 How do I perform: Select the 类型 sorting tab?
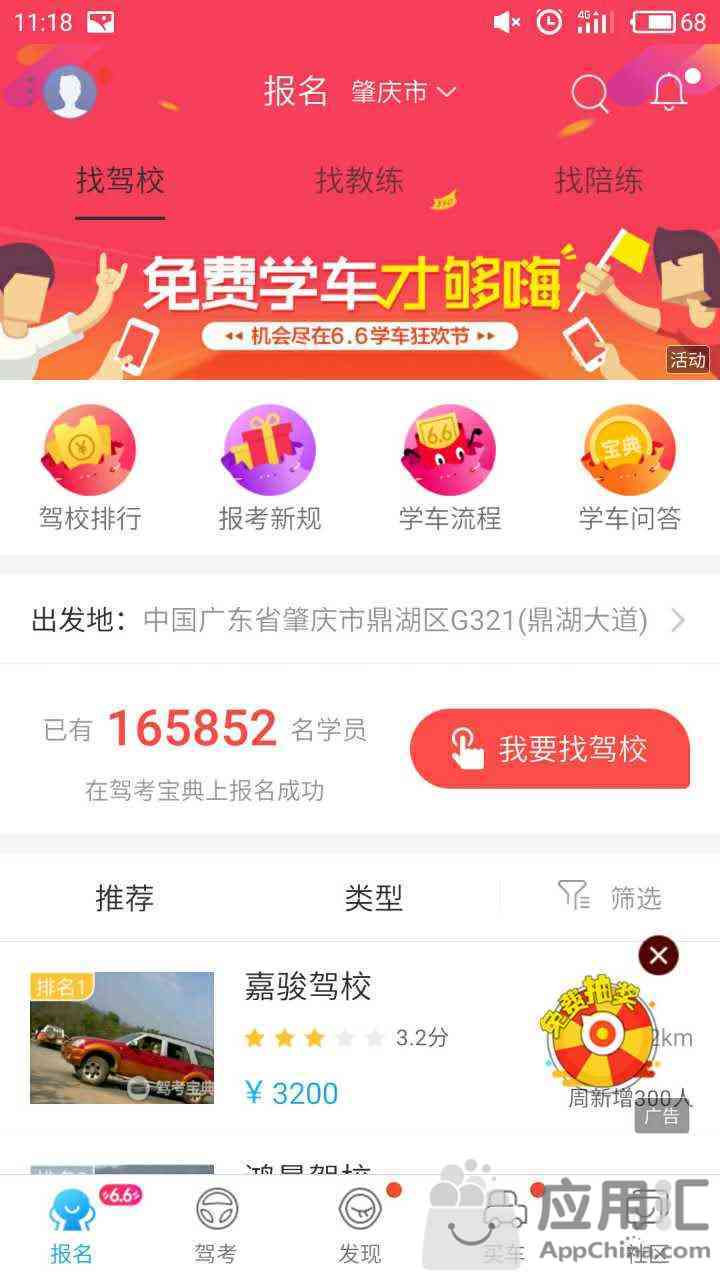[373, 897]
